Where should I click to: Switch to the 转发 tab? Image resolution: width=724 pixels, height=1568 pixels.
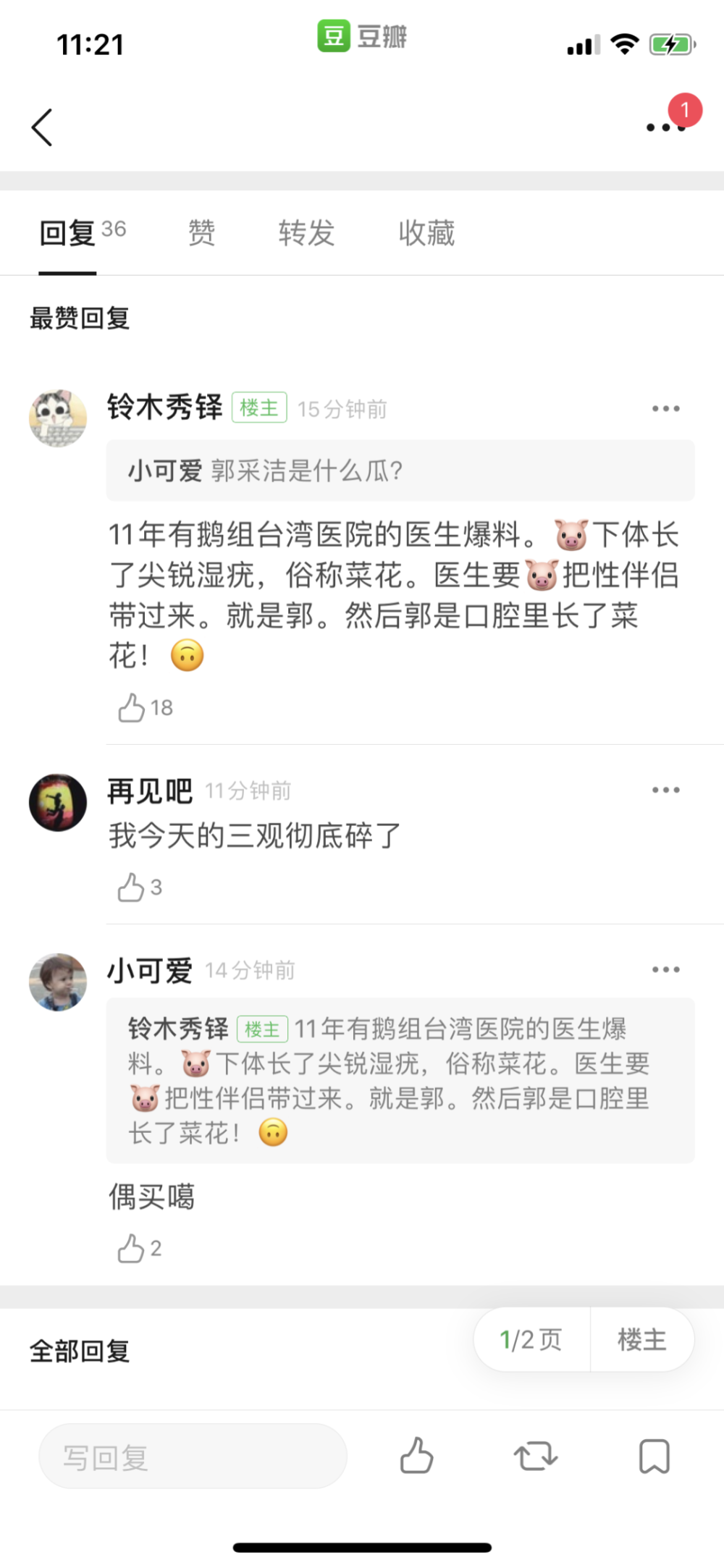click(x=306, y=233)
